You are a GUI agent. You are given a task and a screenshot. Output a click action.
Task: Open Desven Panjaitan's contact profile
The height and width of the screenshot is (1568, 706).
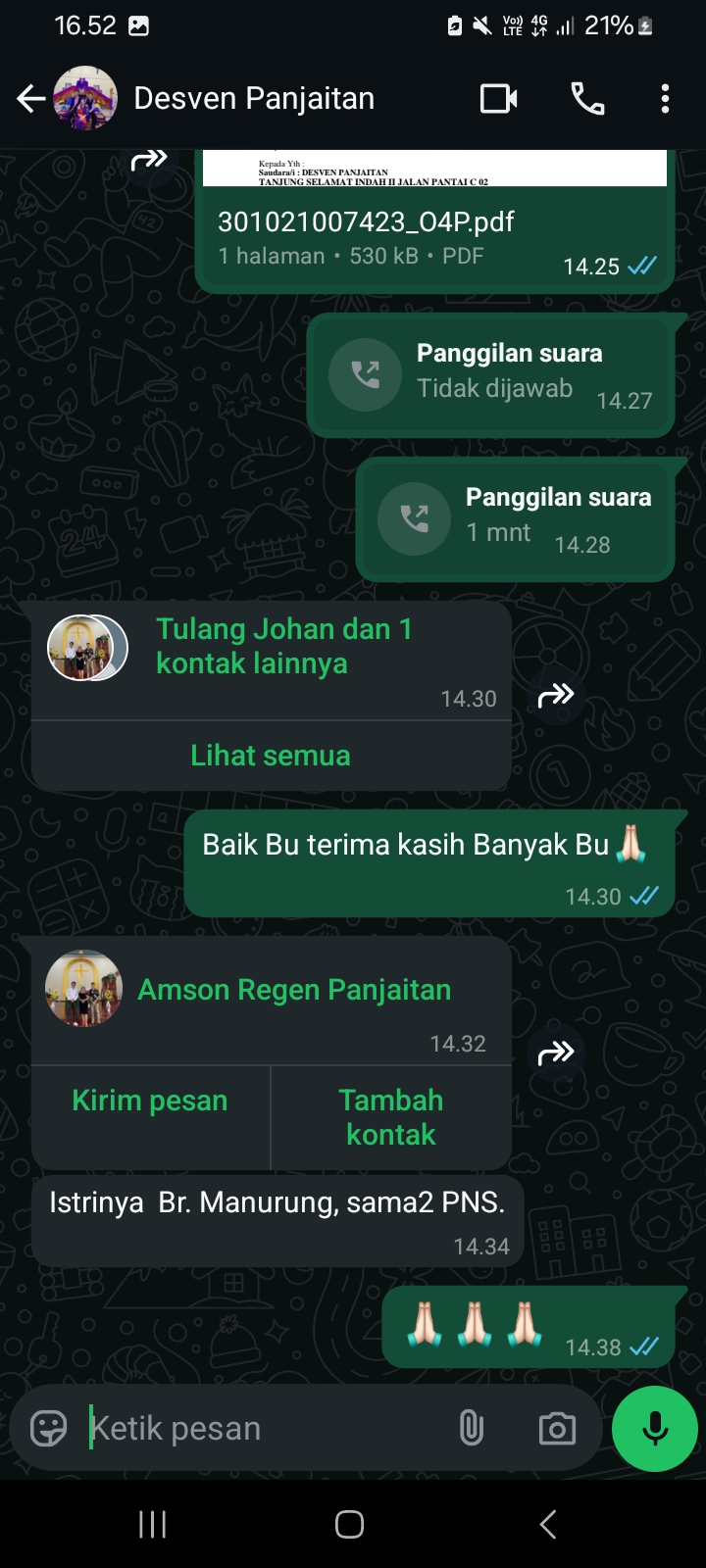253,99
